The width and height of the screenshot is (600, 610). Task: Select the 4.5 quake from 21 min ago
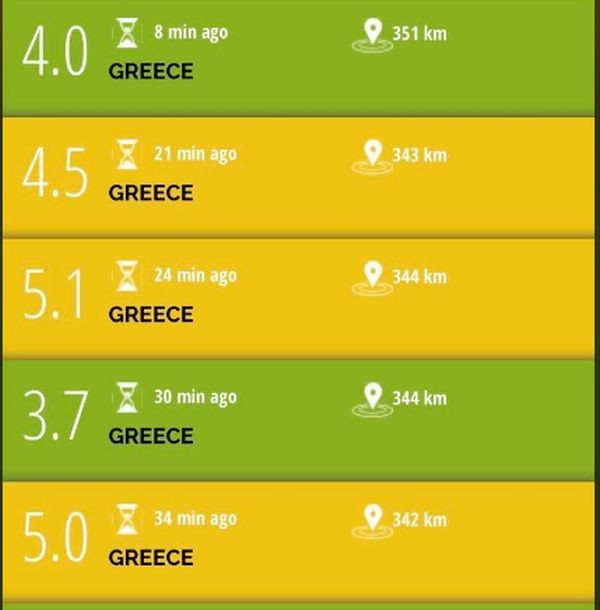click(298, 177)
